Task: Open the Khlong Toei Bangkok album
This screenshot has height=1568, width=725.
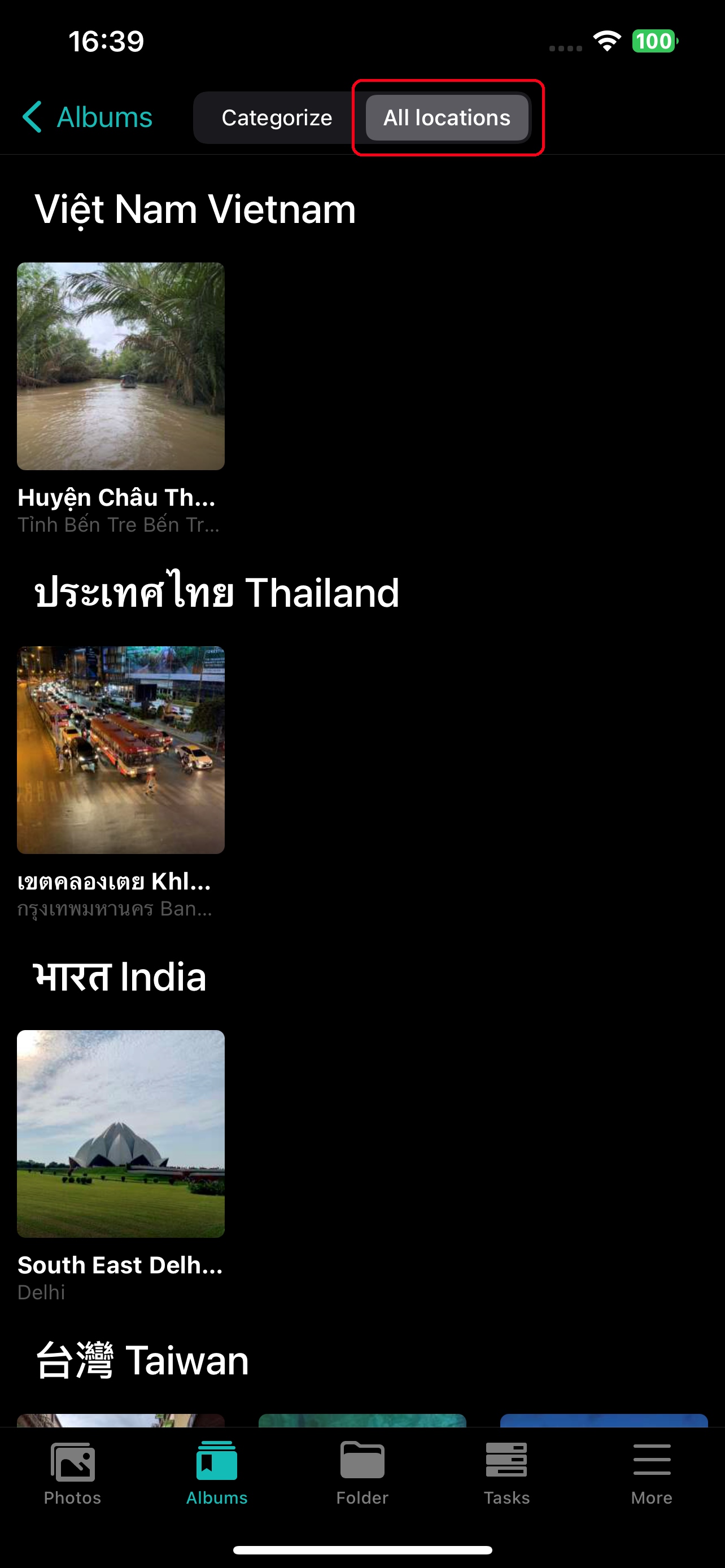Action: 120,750
